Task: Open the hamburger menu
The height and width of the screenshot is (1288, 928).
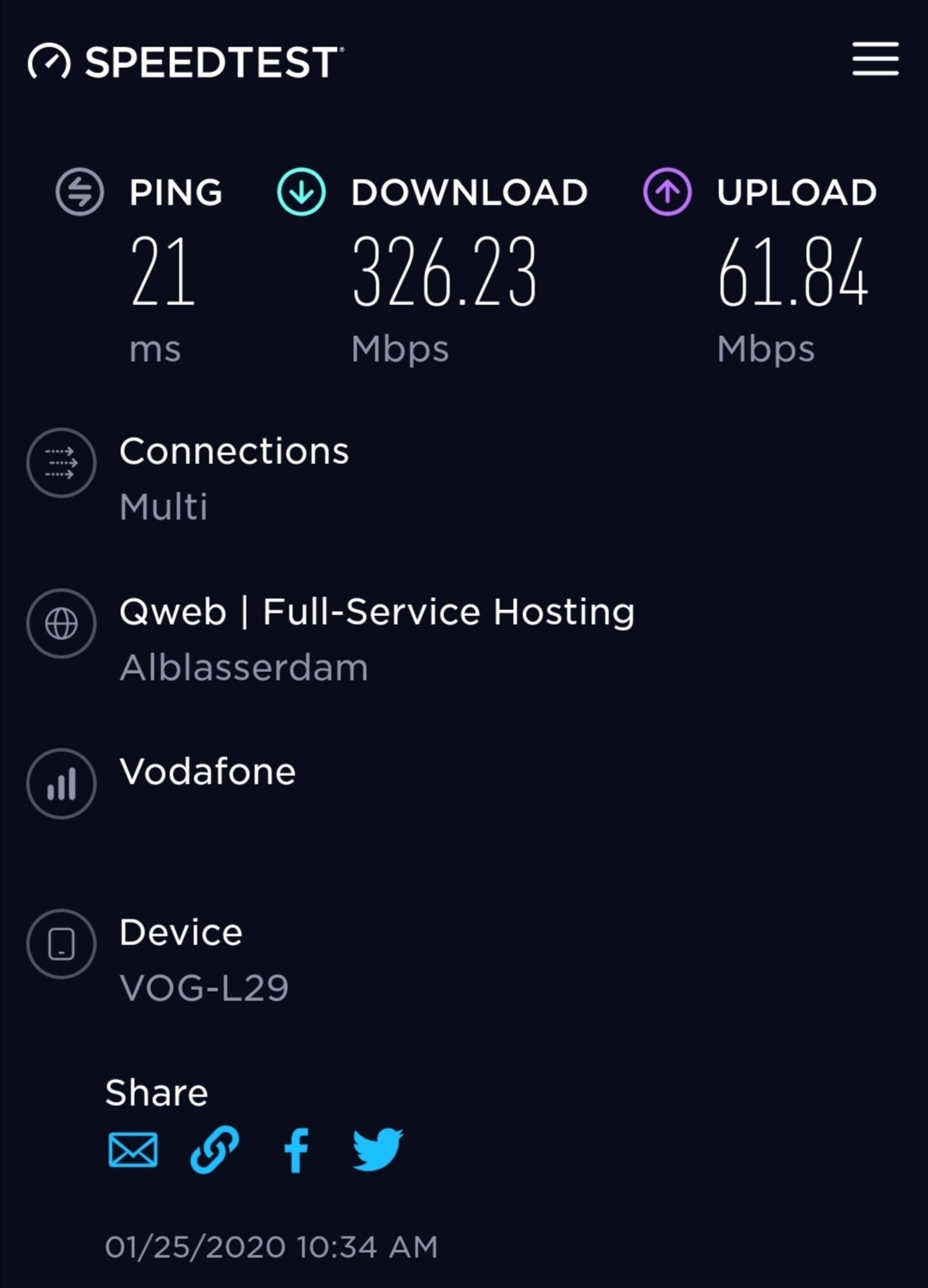Action: pyautogui.click(x=875, y=59)
